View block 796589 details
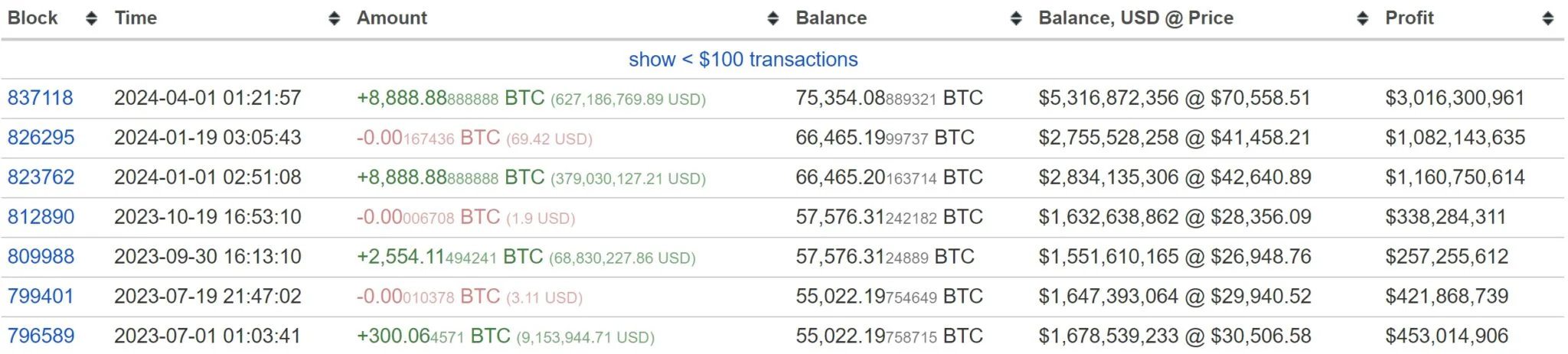Image resolution: width=1568 pixels, height=354 pixels. point(41,336)
